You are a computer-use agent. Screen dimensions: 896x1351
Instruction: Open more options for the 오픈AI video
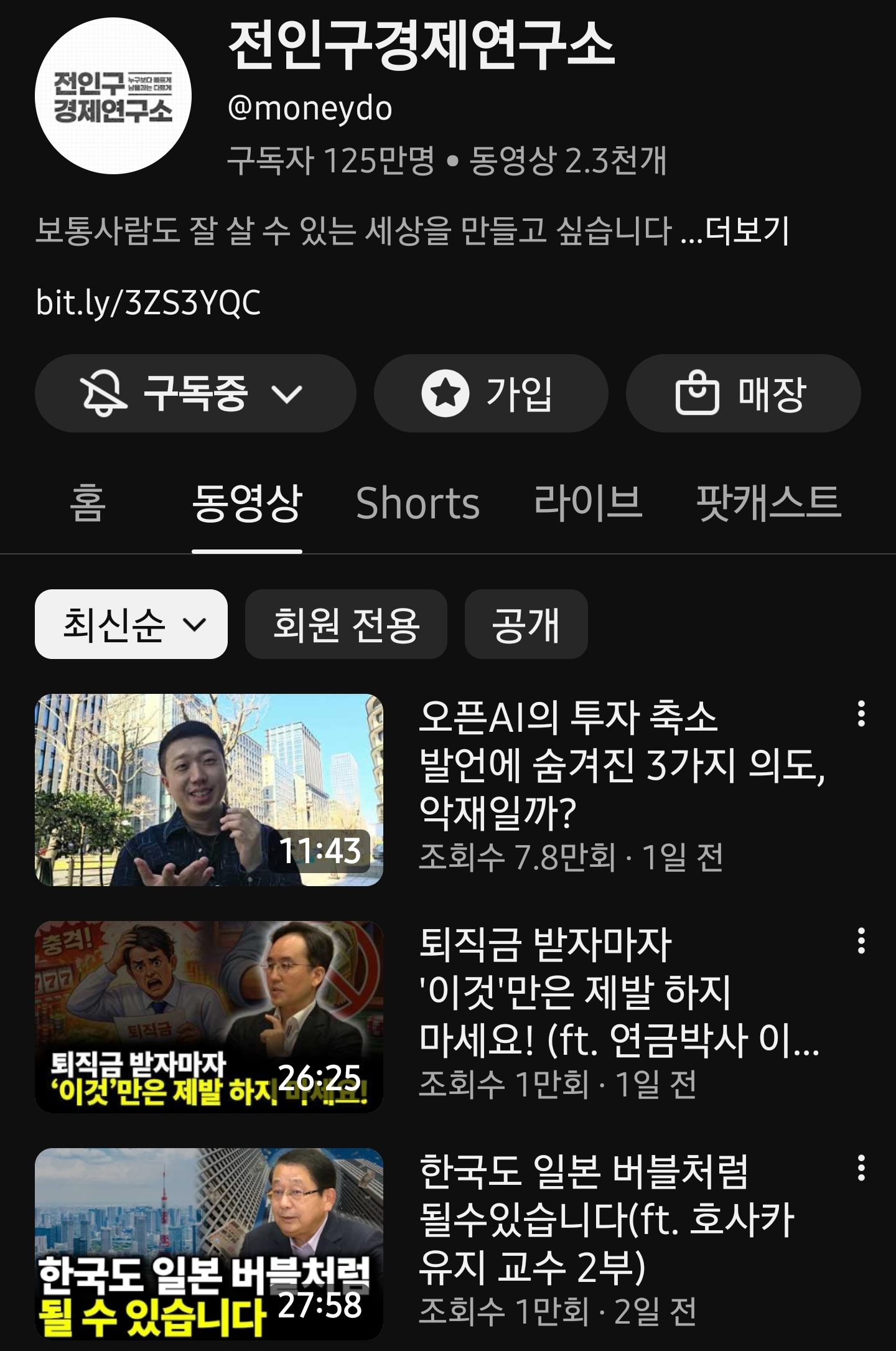click(861, 714)
